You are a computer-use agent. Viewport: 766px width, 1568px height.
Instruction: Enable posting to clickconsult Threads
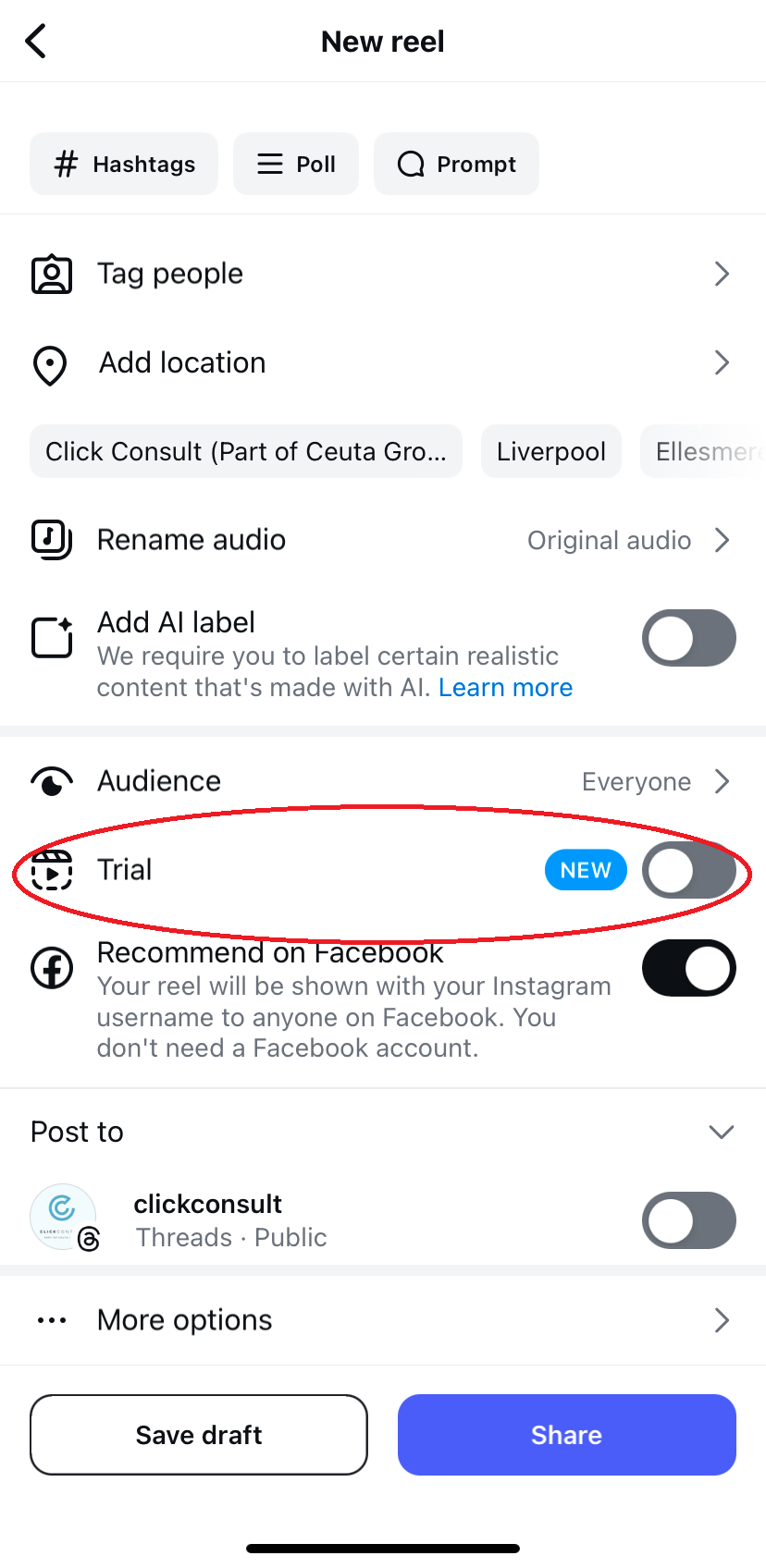tap(688, 1220)
